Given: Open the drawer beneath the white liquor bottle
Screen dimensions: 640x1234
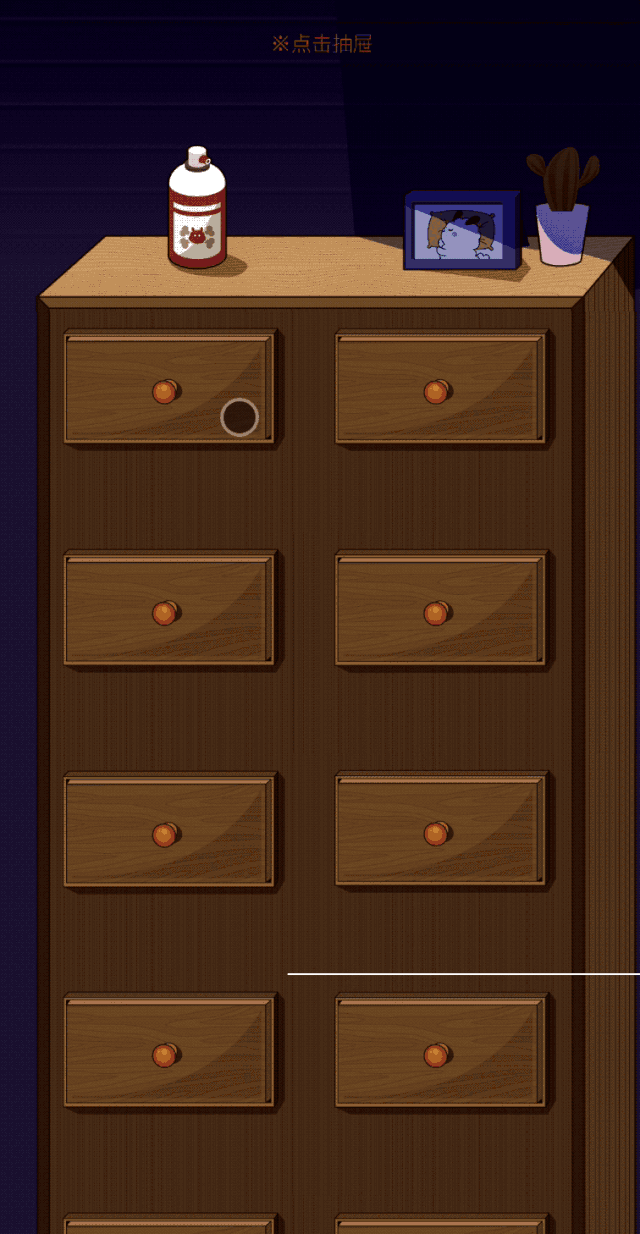Looking at the screenshot, I should pos(168,388).
